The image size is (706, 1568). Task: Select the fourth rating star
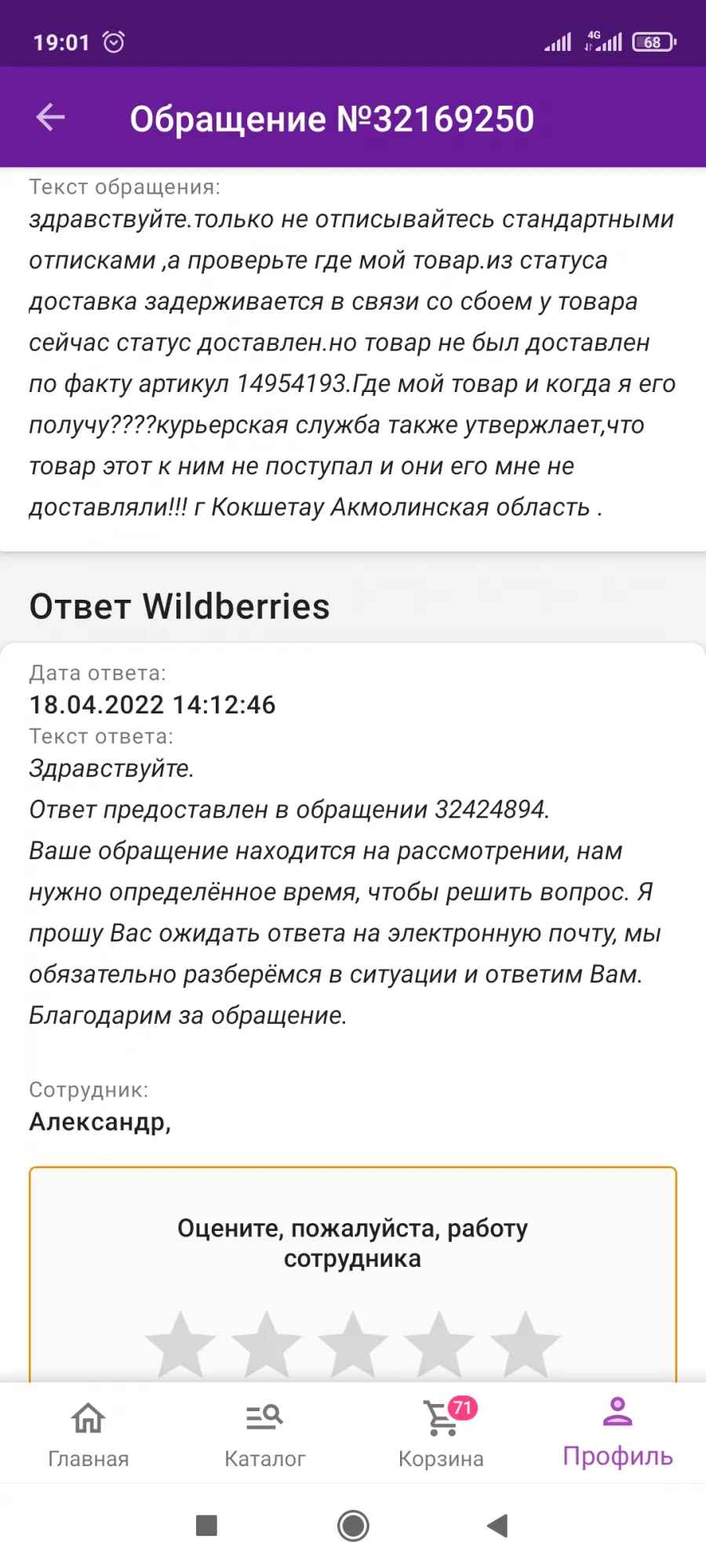(x=439, y=1345)
